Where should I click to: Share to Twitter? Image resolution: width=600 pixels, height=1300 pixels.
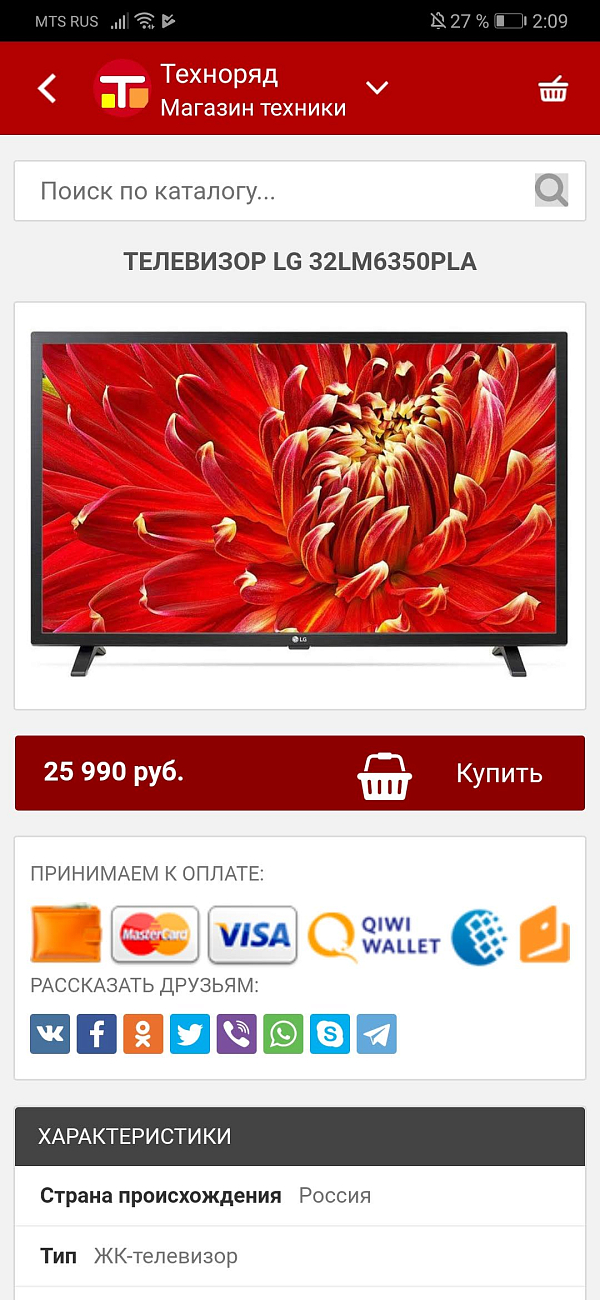pos(190,1034)
